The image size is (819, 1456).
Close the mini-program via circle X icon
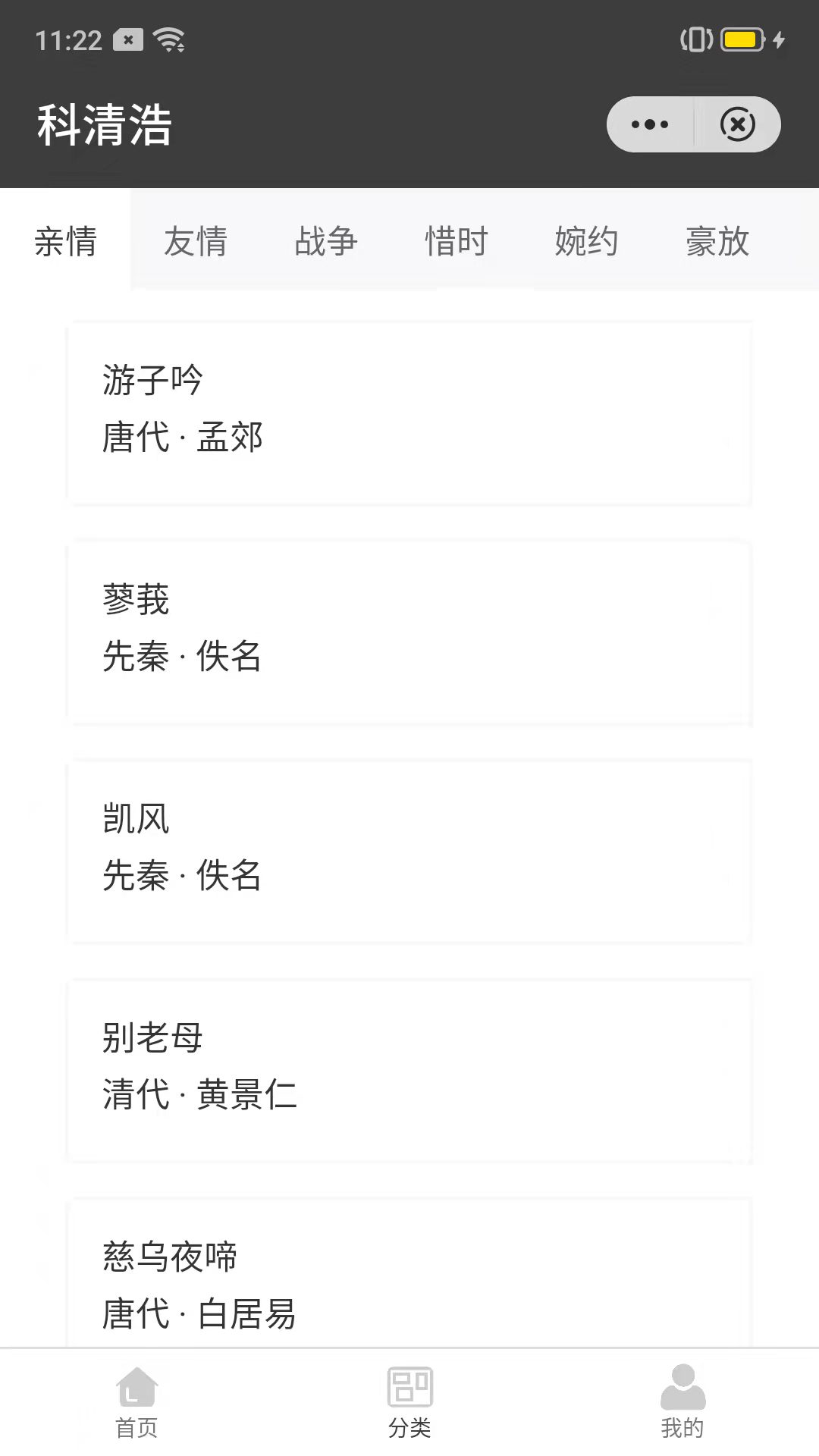(737, 124)
